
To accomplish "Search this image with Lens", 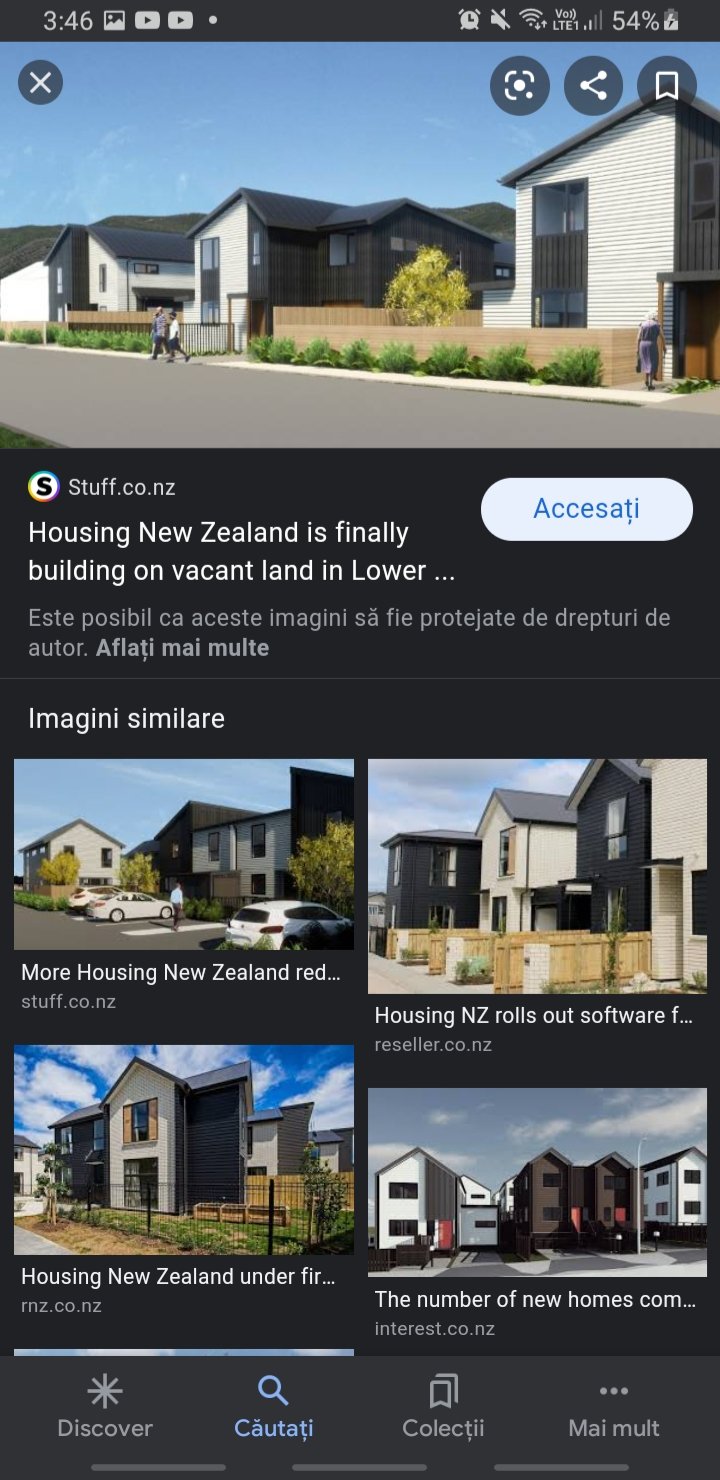I will [520, 86].
